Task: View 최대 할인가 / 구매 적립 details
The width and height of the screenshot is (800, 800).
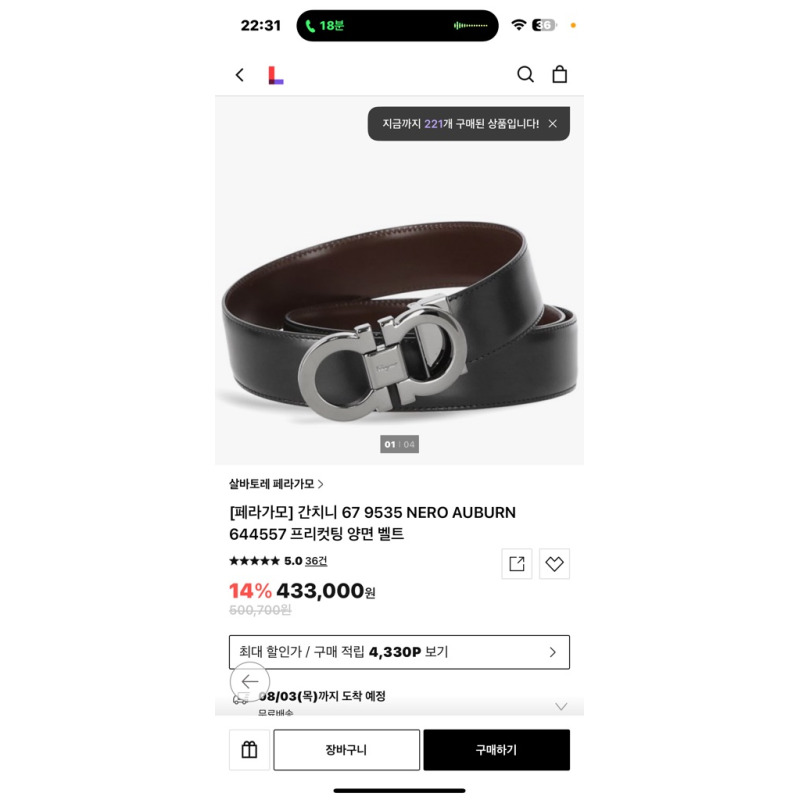Action: pyautogui.click(x=399, y=652)
